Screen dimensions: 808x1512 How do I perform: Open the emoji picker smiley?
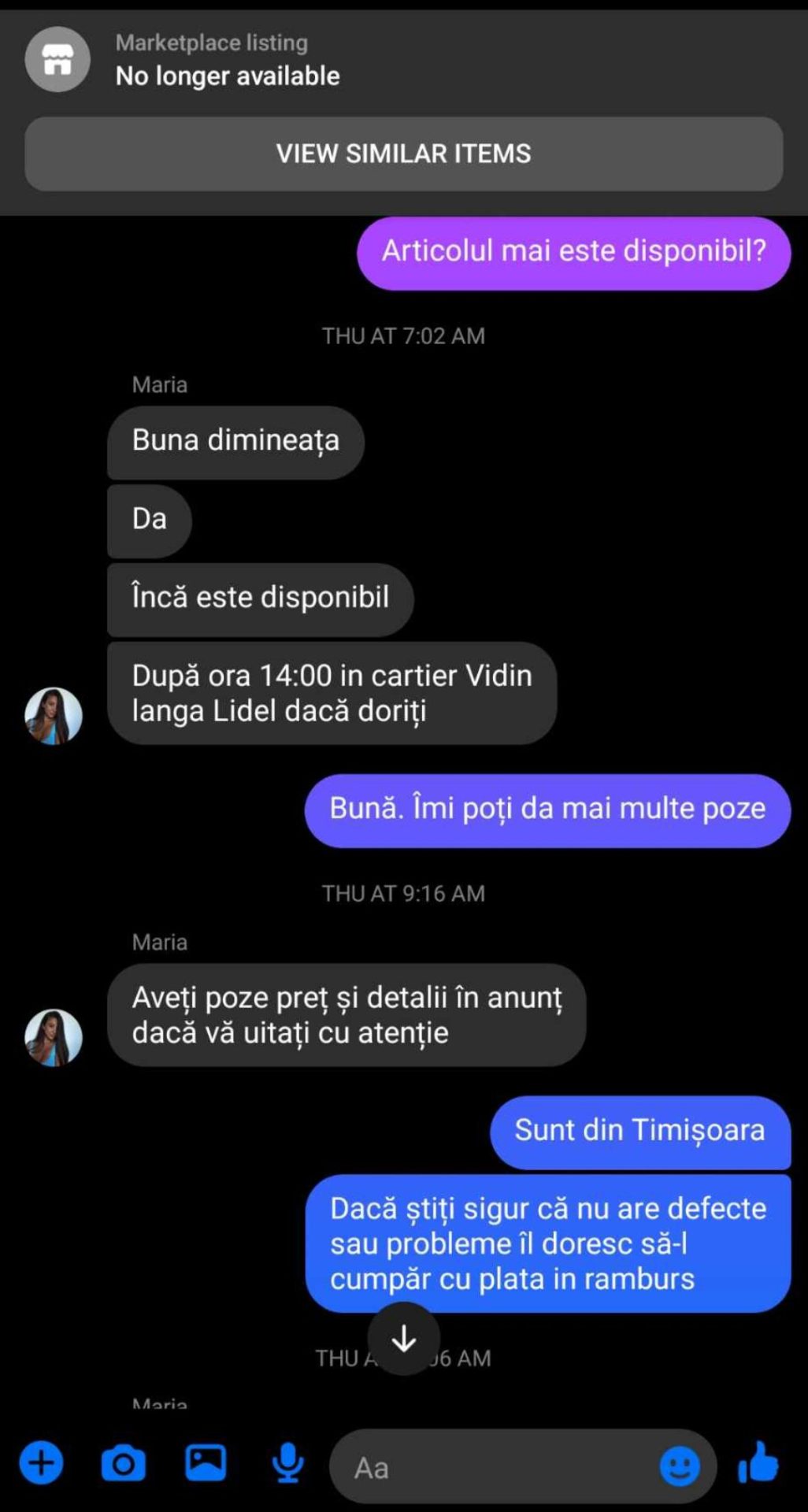(679, 1466)
